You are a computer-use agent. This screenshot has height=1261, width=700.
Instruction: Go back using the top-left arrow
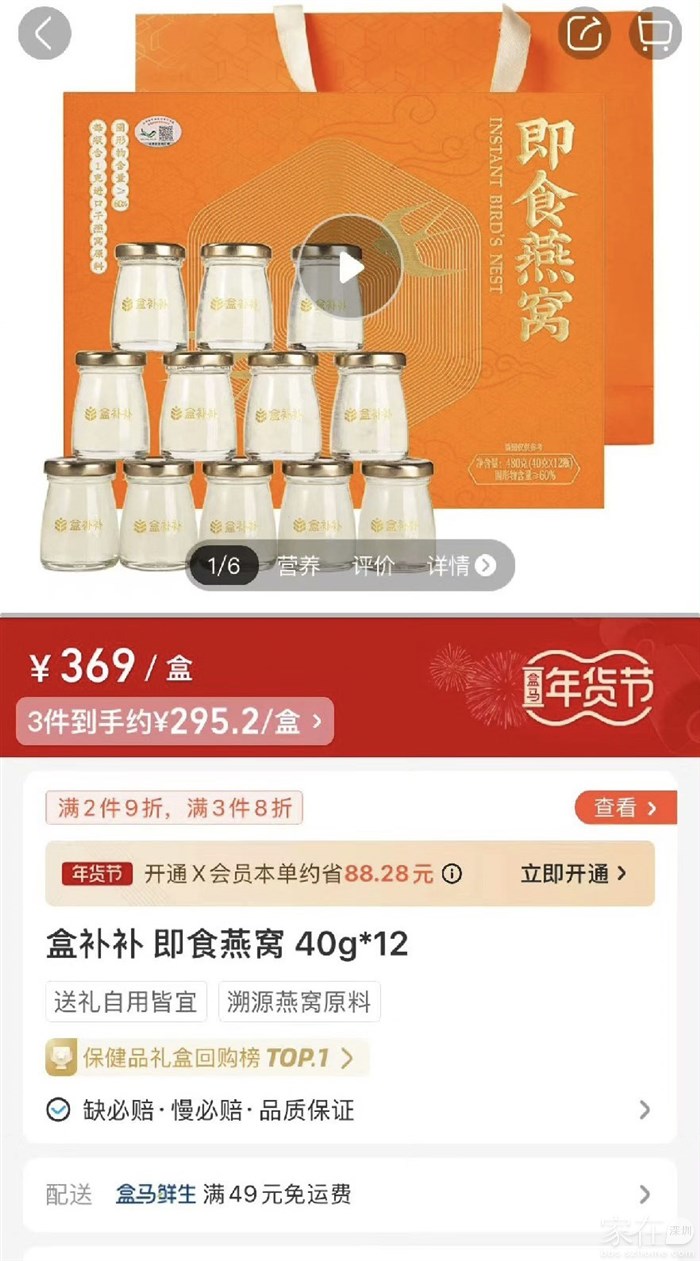44,34
